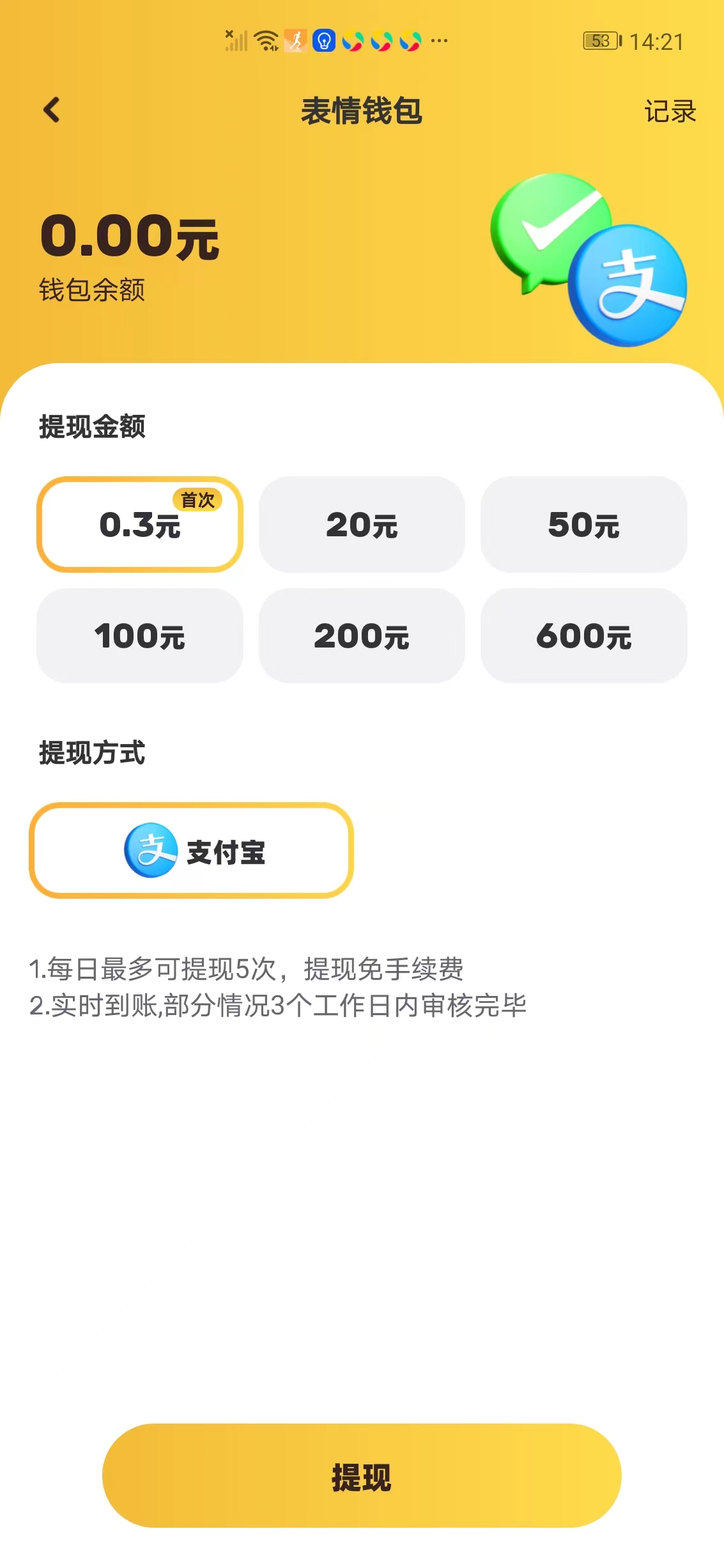Tap the 表情钱包 title at top

click(362, 111)
